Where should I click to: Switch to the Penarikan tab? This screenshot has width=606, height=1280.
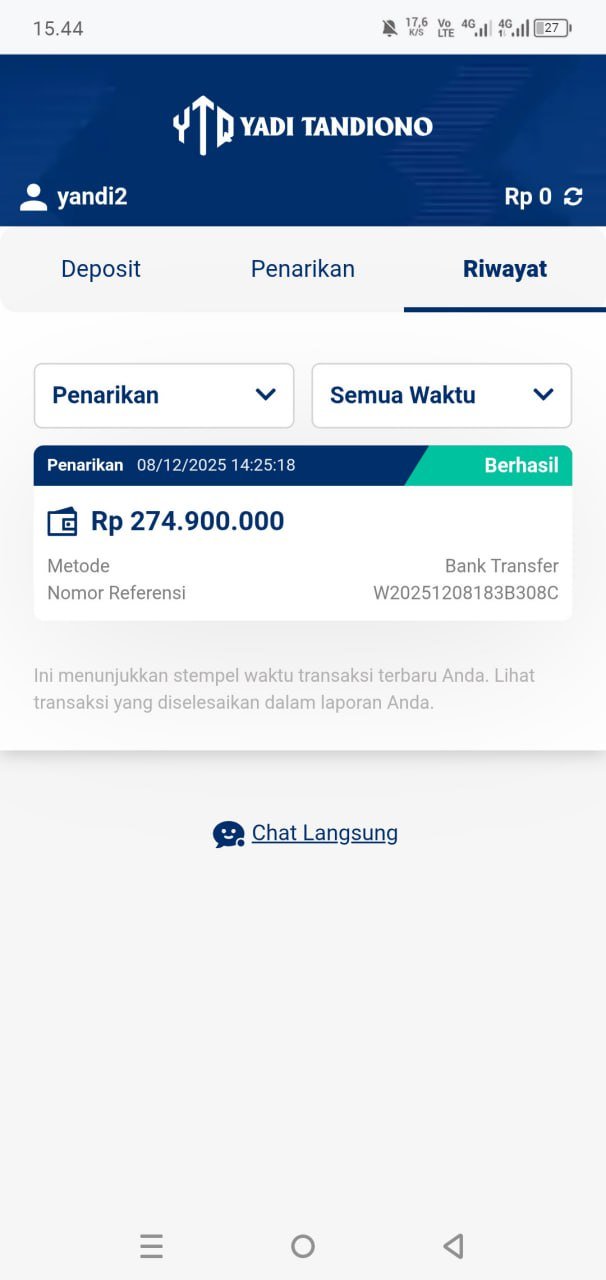(302, 269)
